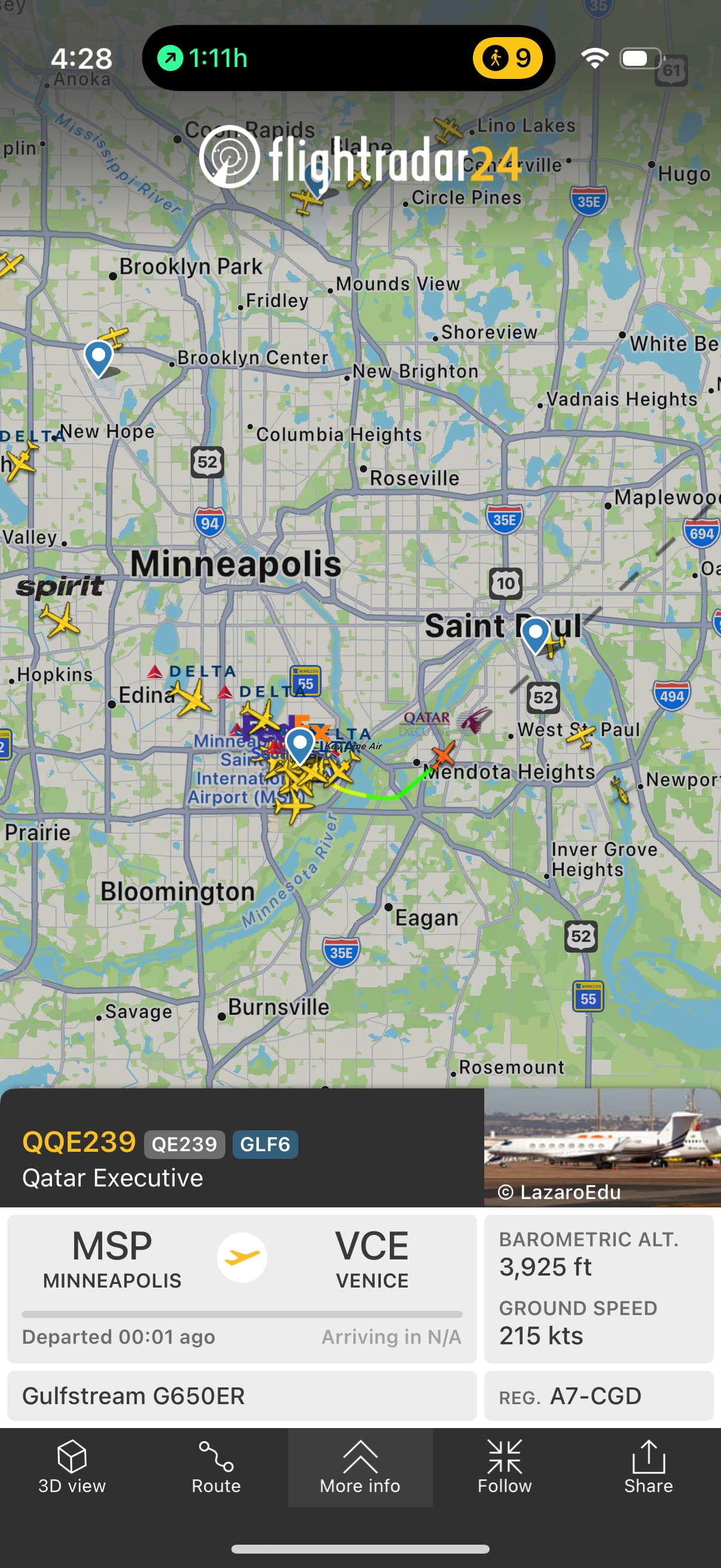
Task: Open the Gulfstream aircraft photo
Action: coord(602,1148)
